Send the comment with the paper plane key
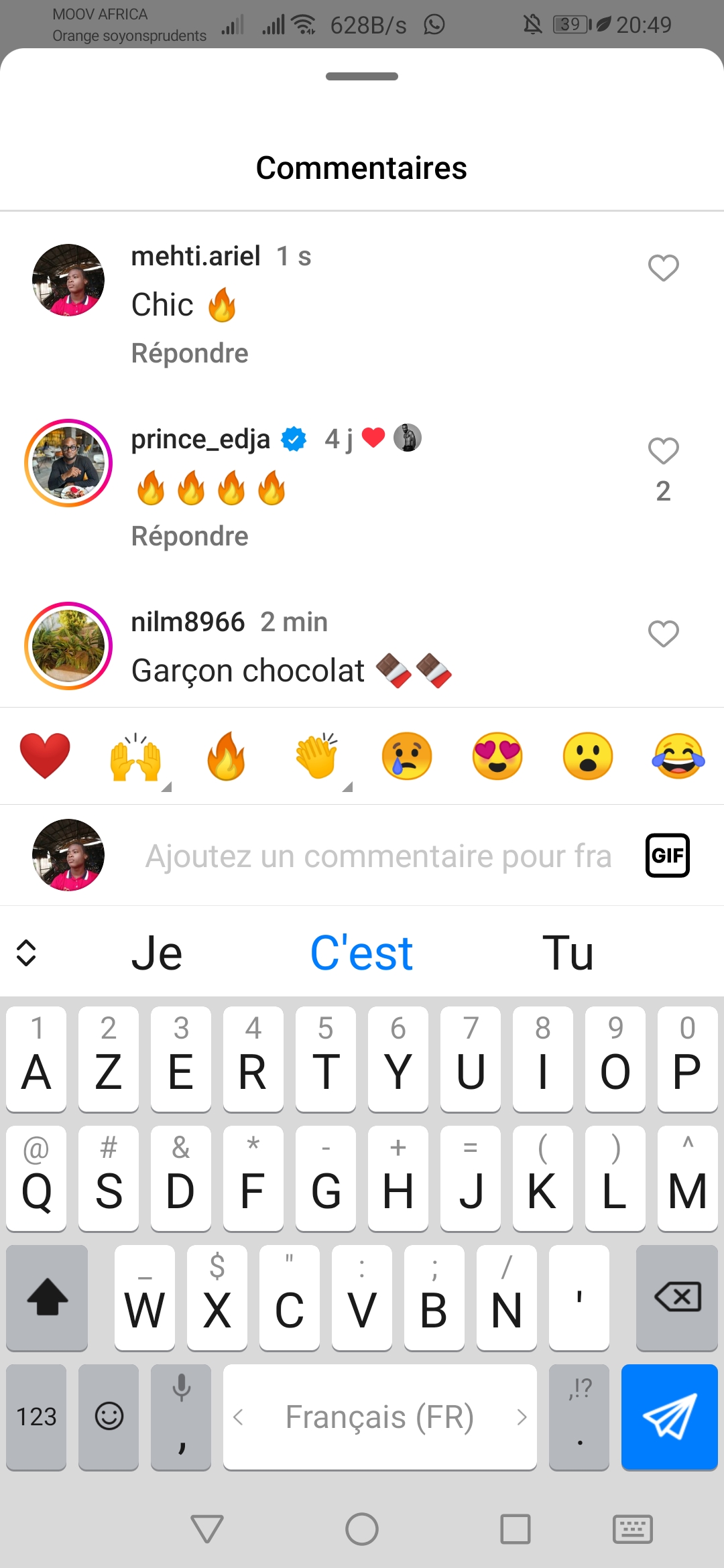Screen dimensions: 724x1568 coord(669,1417)
